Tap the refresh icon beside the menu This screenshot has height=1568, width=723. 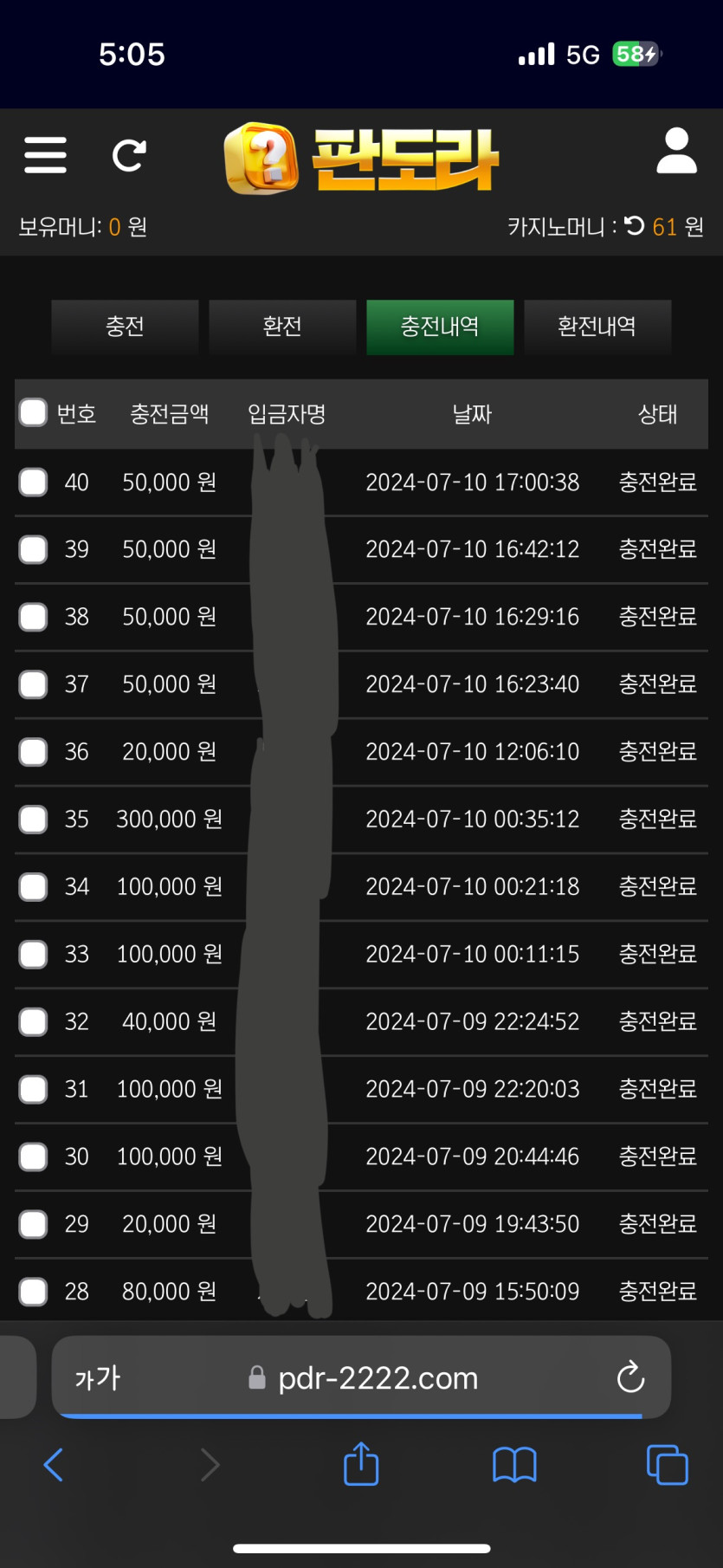click(x=129, y=155)
